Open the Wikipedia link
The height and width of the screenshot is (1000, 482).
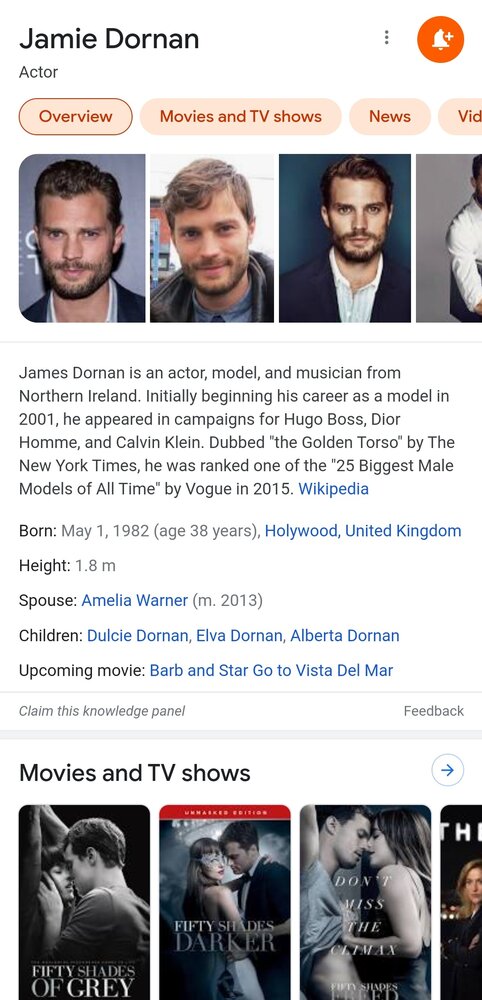click(x=333, y=489)
